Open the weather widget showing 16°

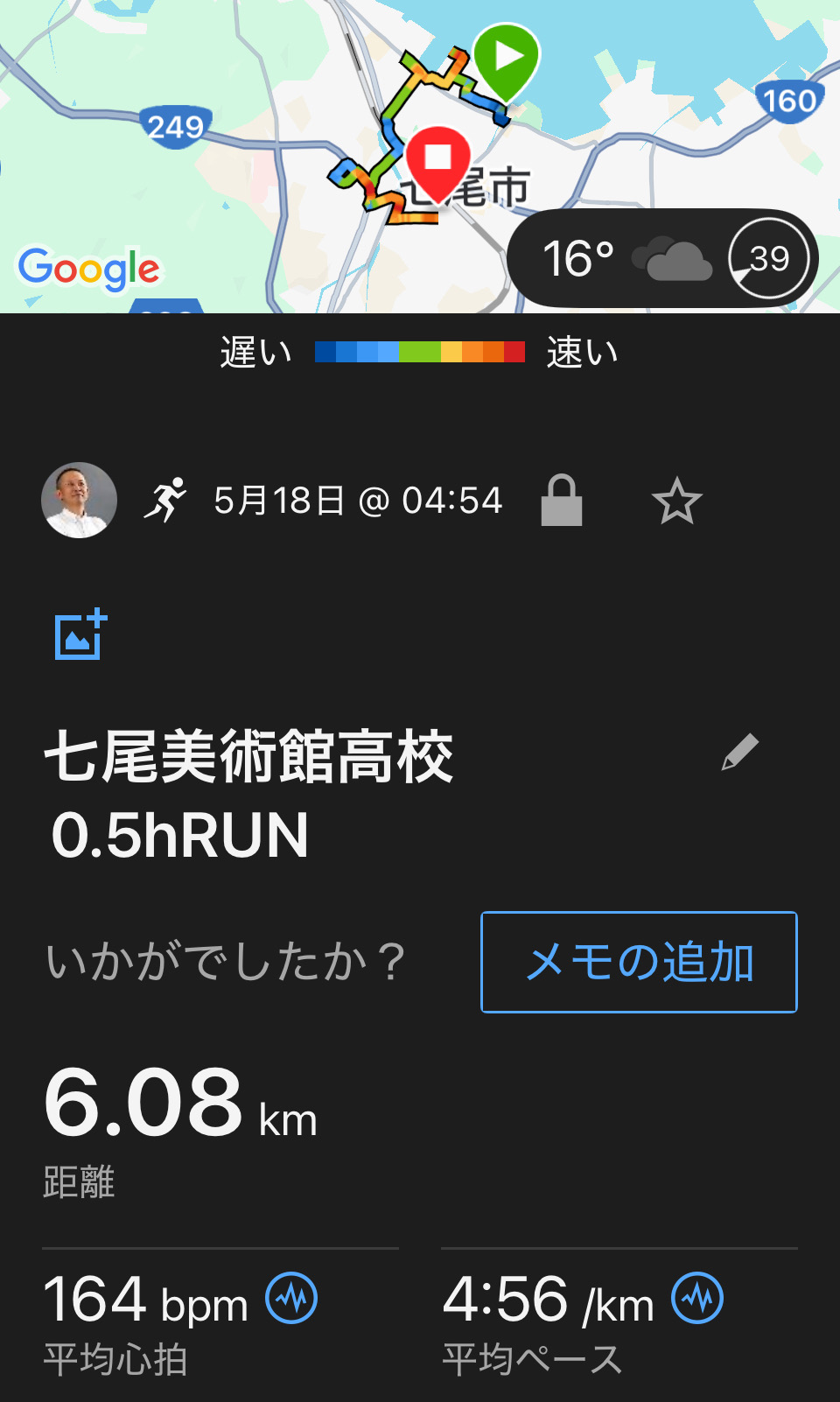point(661,258)
